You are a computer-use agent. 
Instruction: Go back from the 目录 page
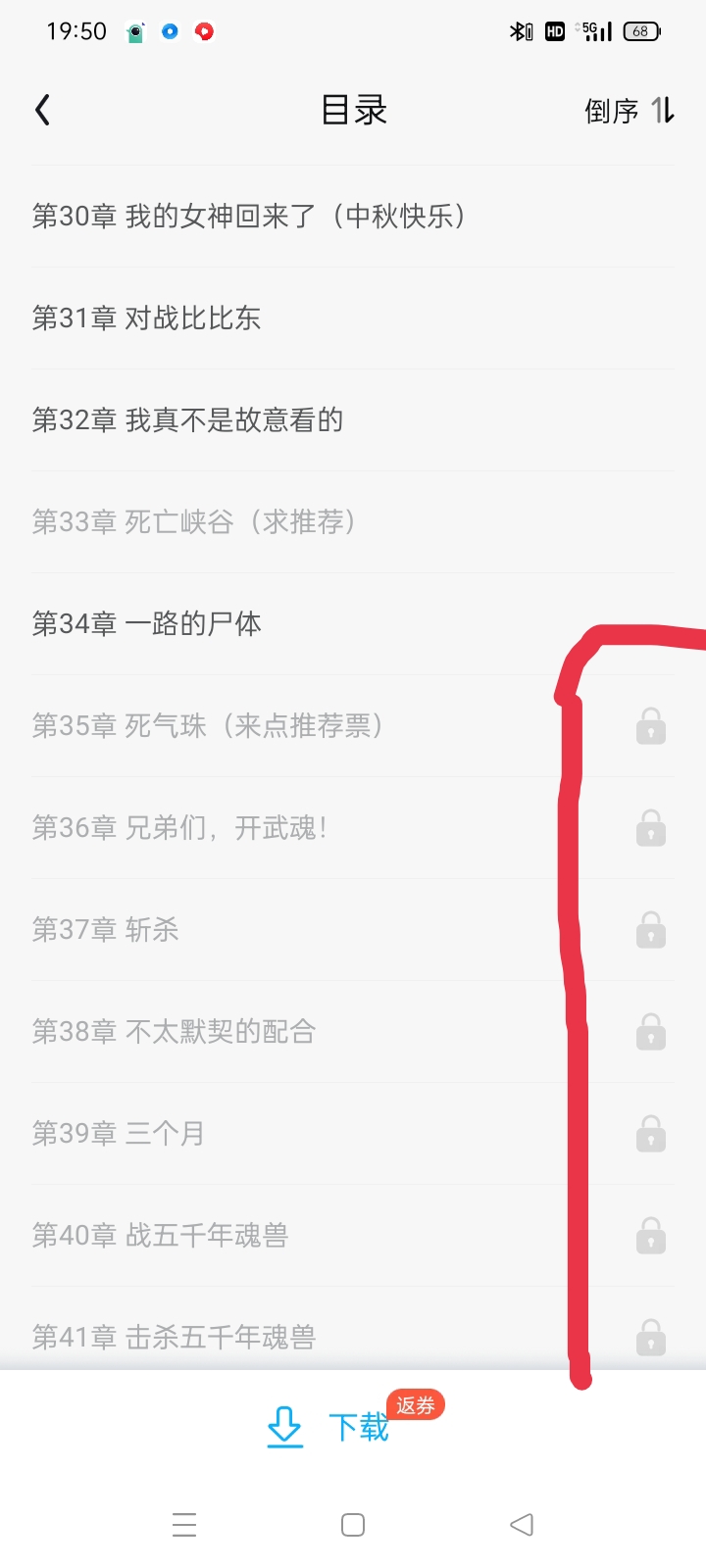[x=42, y=110]
